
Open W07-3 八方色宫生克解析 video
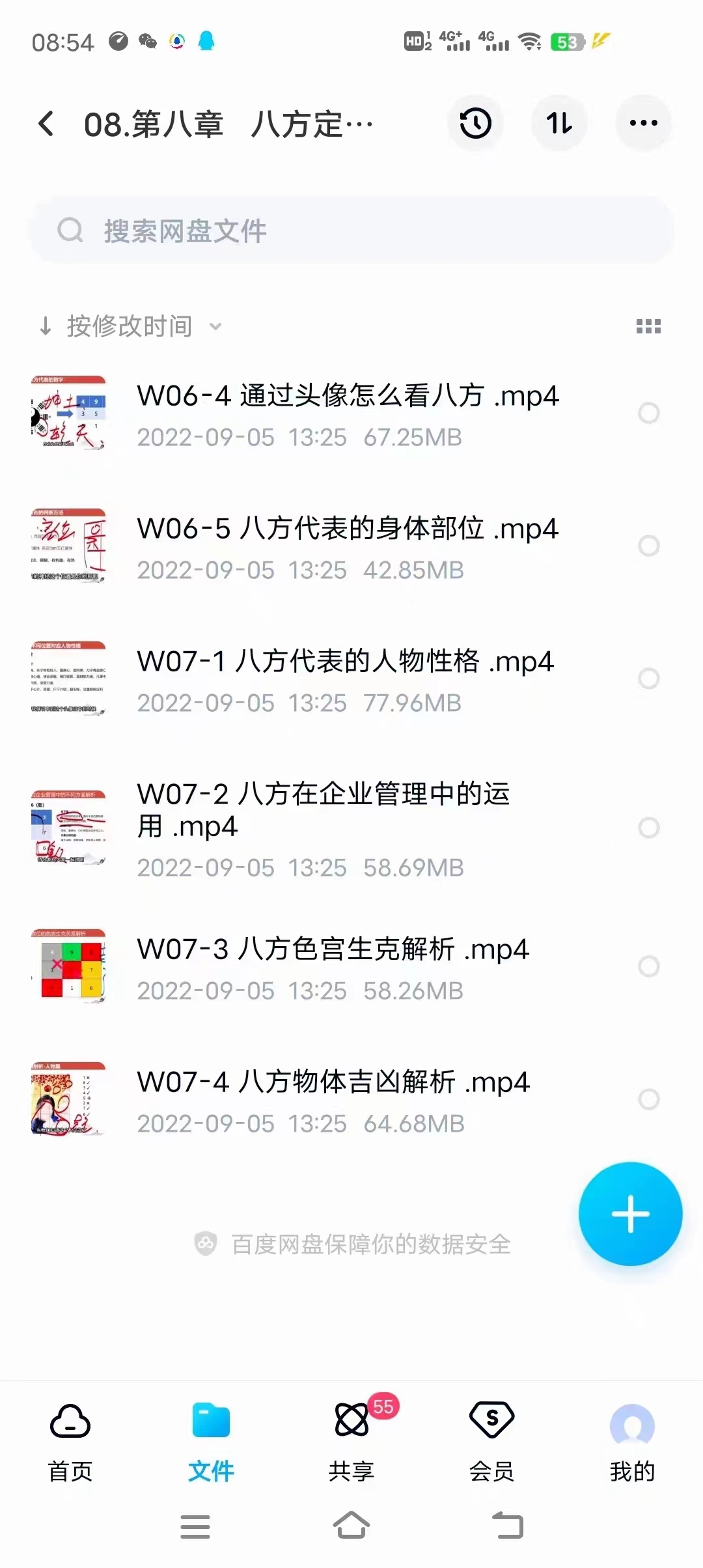332,950
